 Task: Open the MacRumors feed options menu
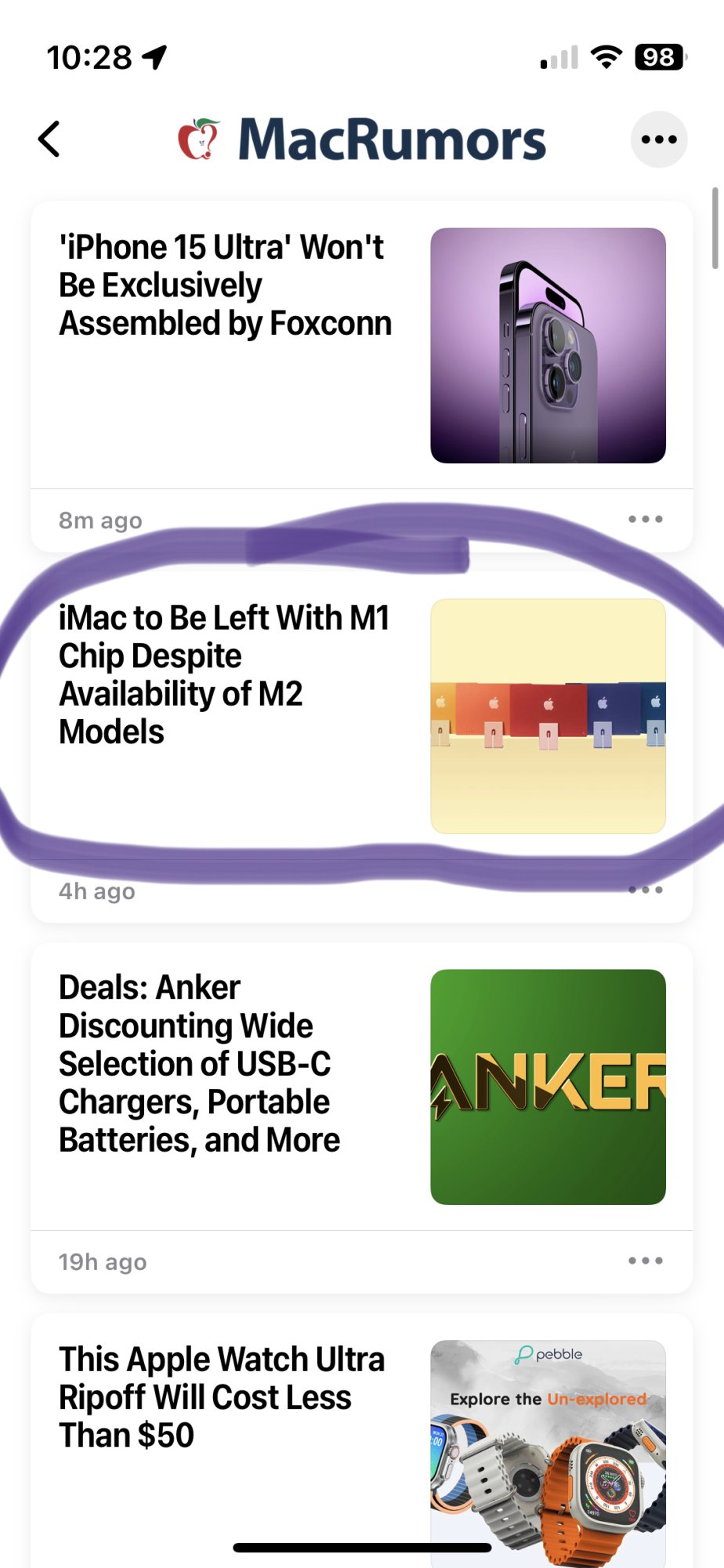point(658,140)
